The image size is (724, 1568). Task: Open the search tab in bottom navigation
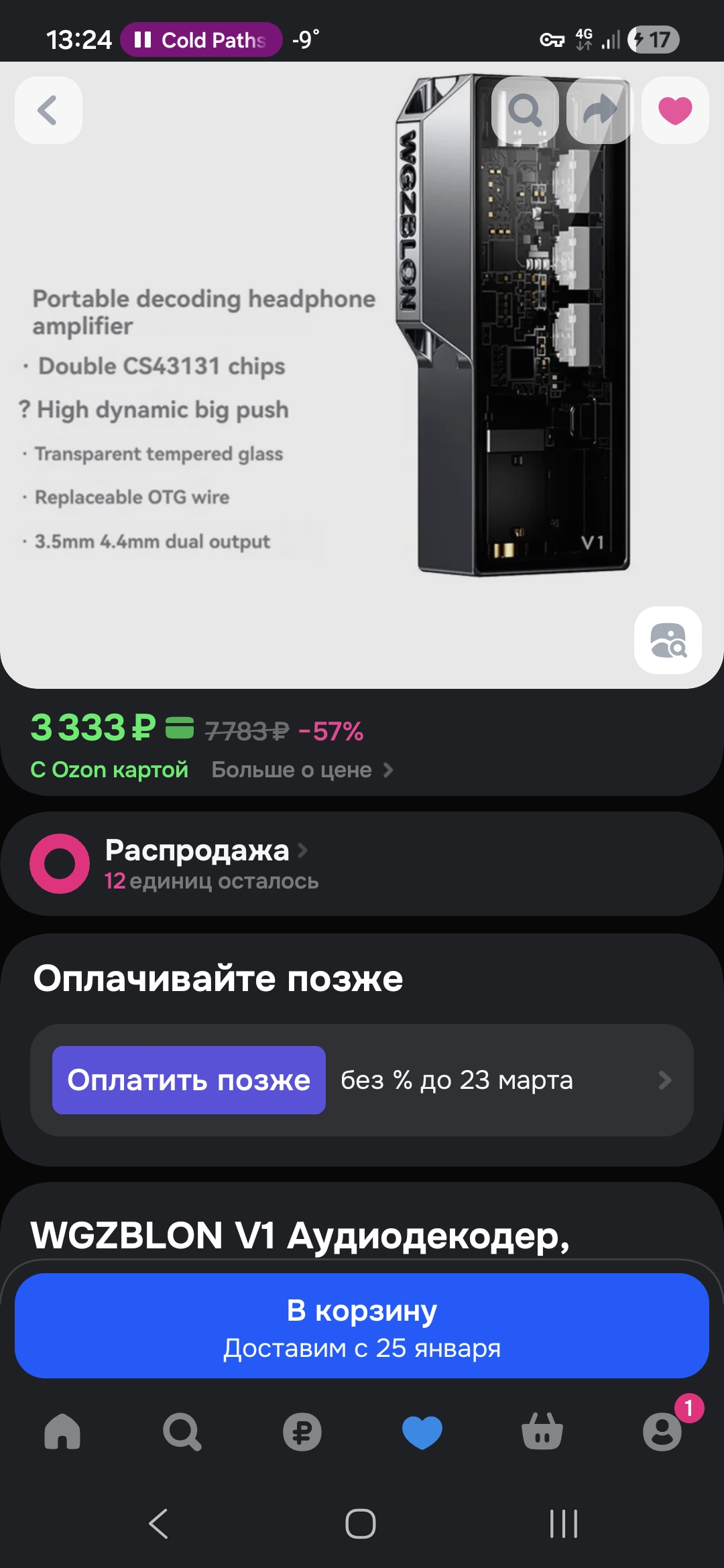coord(182,1431)
